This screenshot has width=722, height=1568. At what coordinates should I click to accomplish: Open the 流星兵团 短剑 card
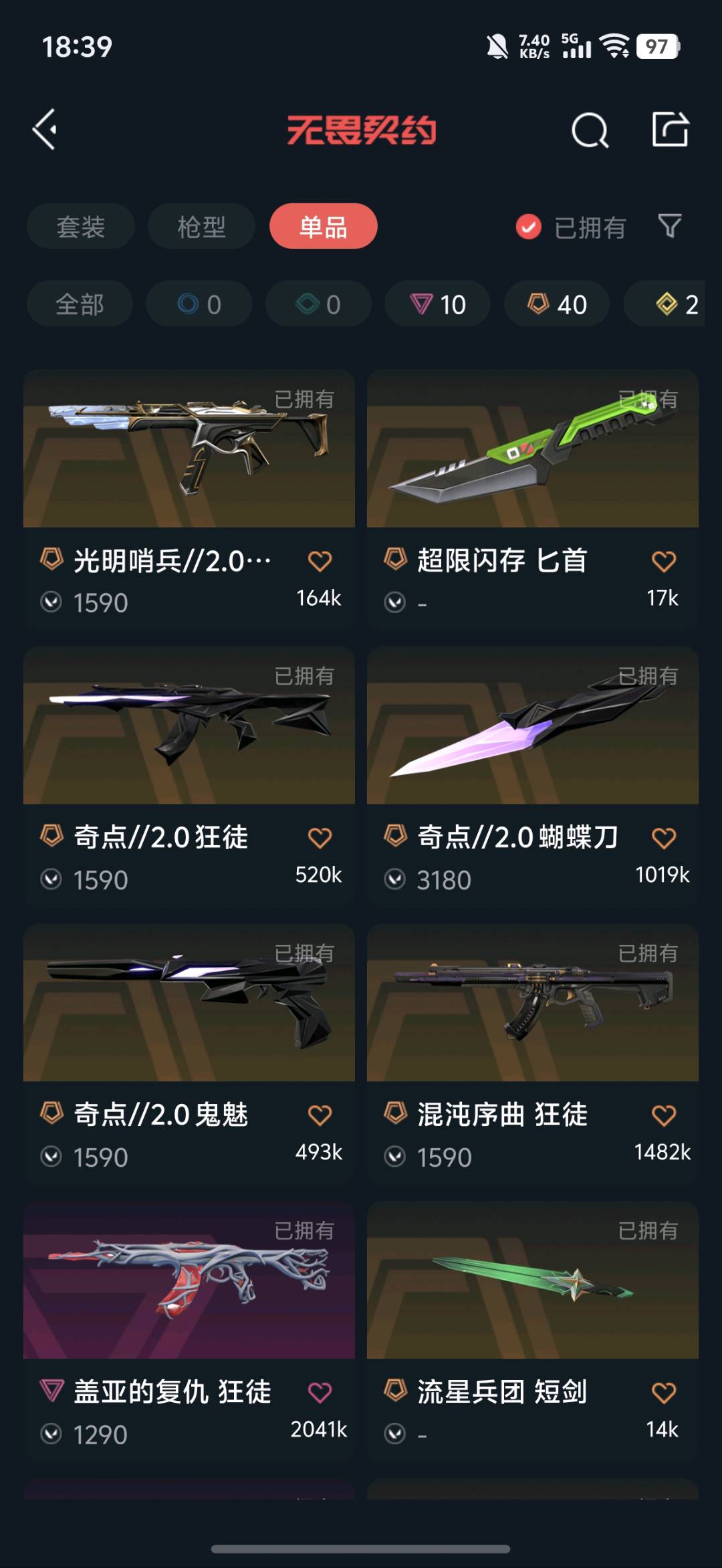pyautogui.click(x=533, y=1331)
